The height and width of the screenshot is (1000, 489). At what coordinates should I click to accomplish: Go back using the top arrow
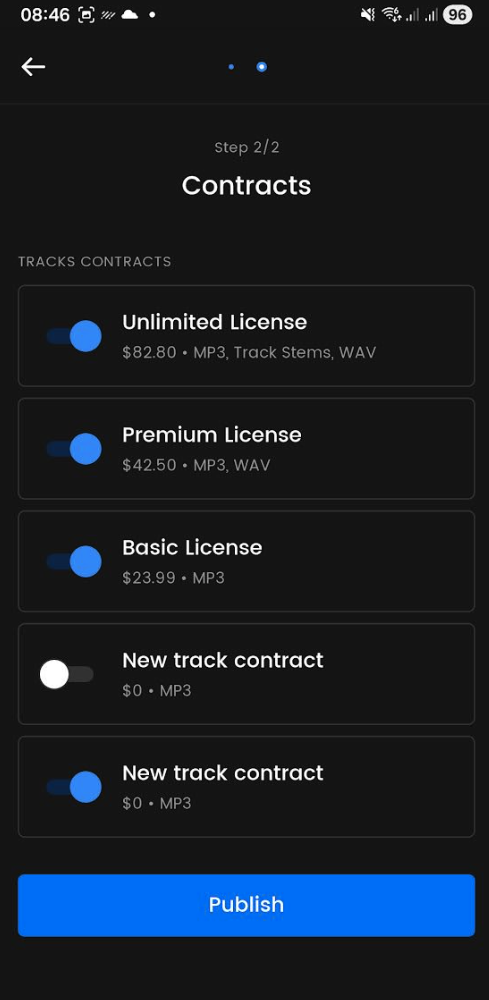point(33,66)
